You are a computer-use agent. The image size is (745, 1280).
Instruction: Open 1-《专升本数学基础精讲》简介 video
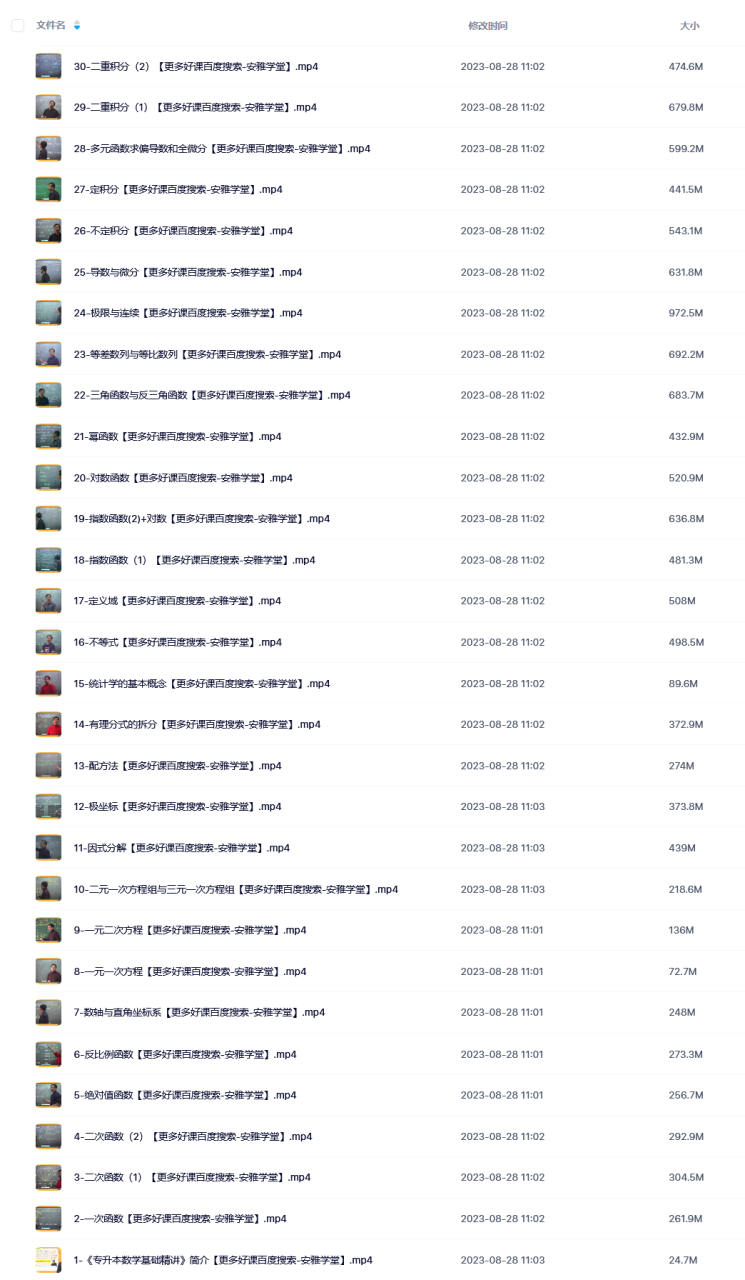click(x=222, y=1260)
